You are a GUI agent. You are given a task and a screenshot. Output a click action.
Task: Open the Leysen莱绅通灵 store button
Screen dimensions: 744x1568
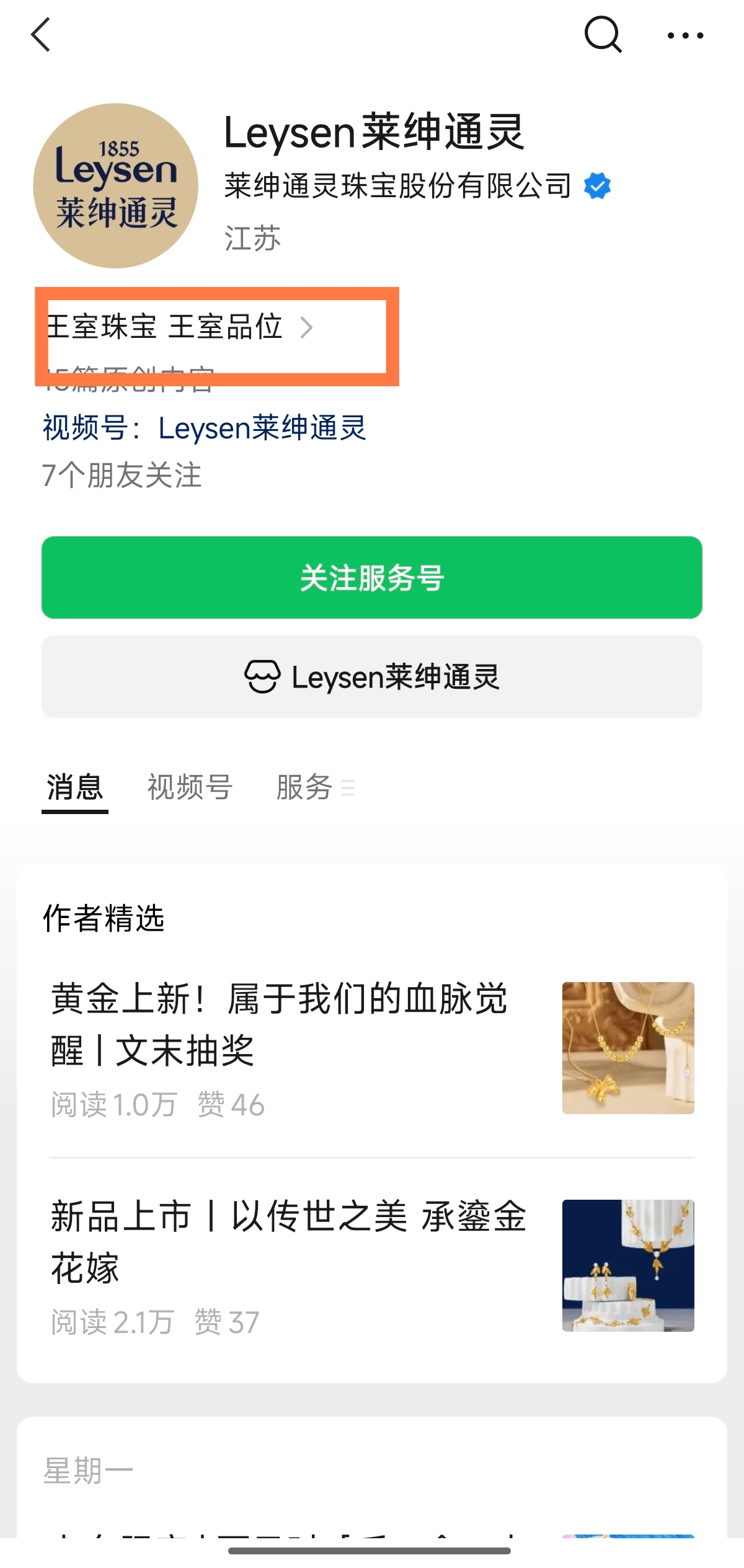coord(372,676)
